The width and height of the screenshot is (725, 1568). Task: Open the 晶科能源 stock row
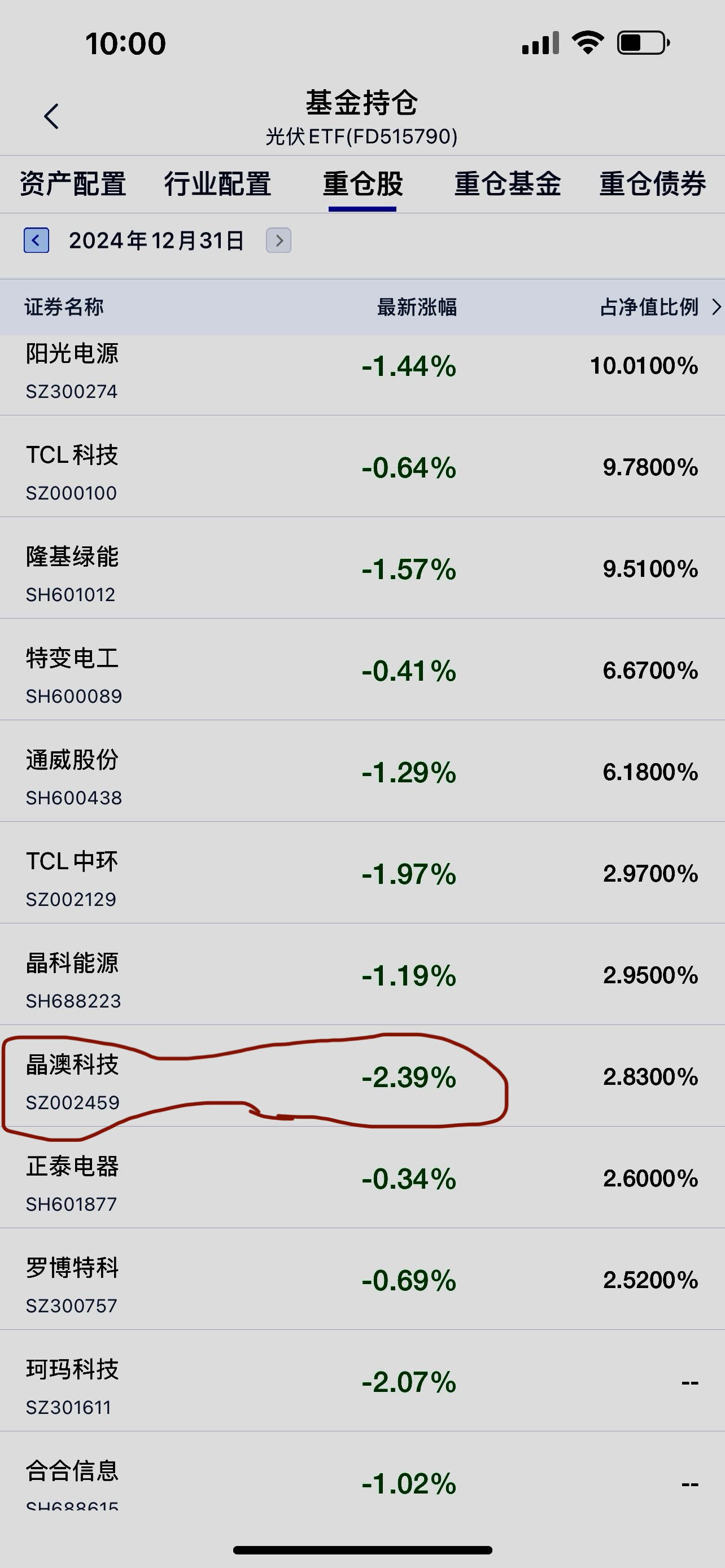click(362, 975)
